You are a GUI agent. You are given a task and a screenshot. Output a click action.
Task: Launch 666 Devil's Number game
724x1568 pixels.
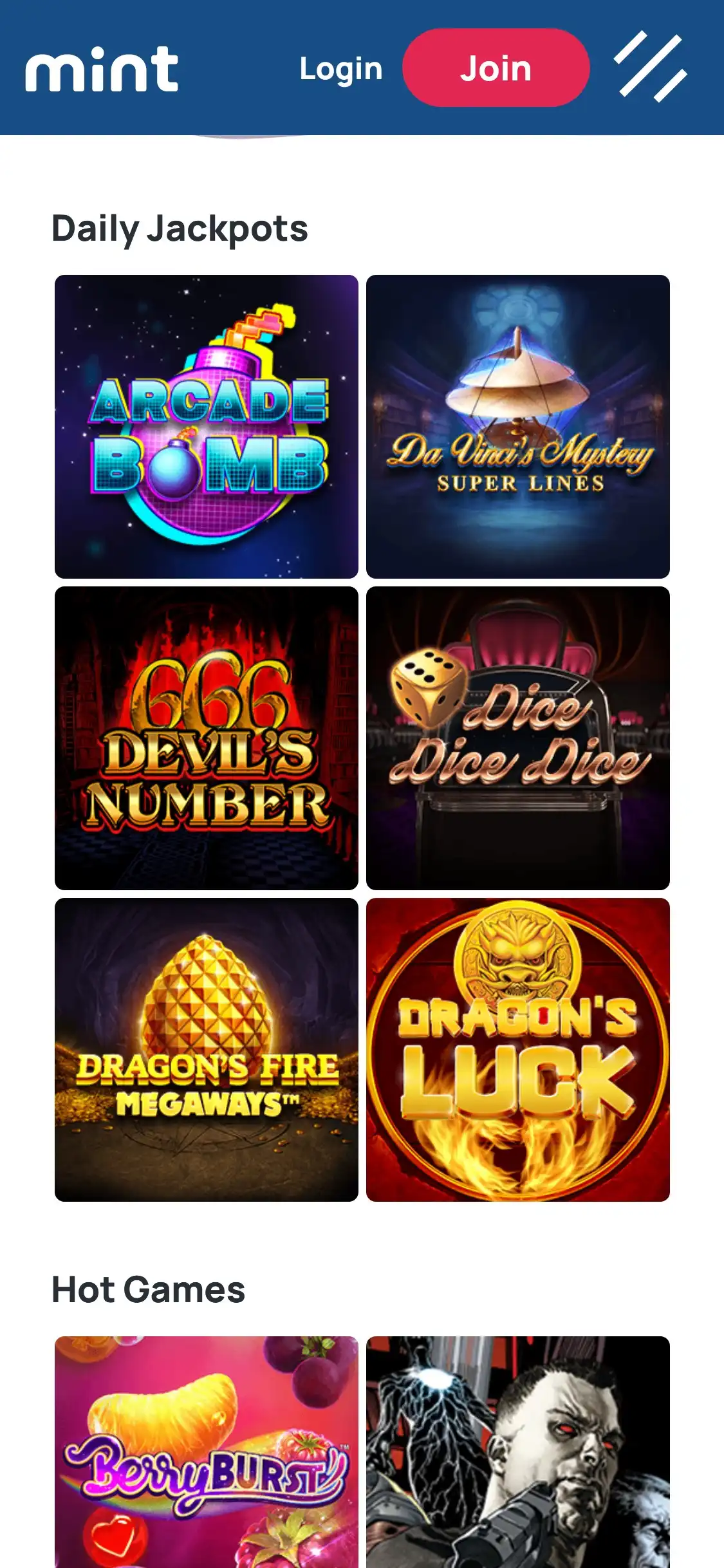coord(207,738)
